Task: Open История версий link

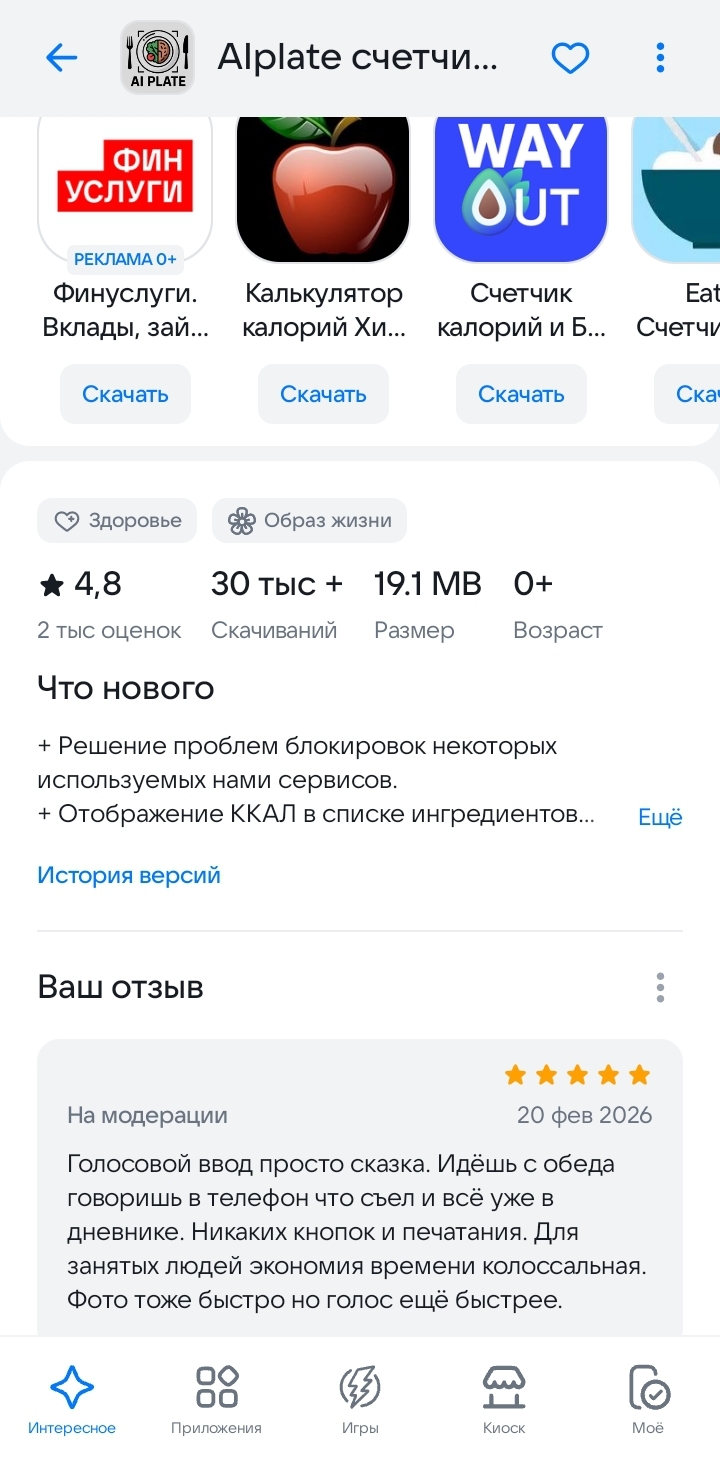Action: pos(129,875)
